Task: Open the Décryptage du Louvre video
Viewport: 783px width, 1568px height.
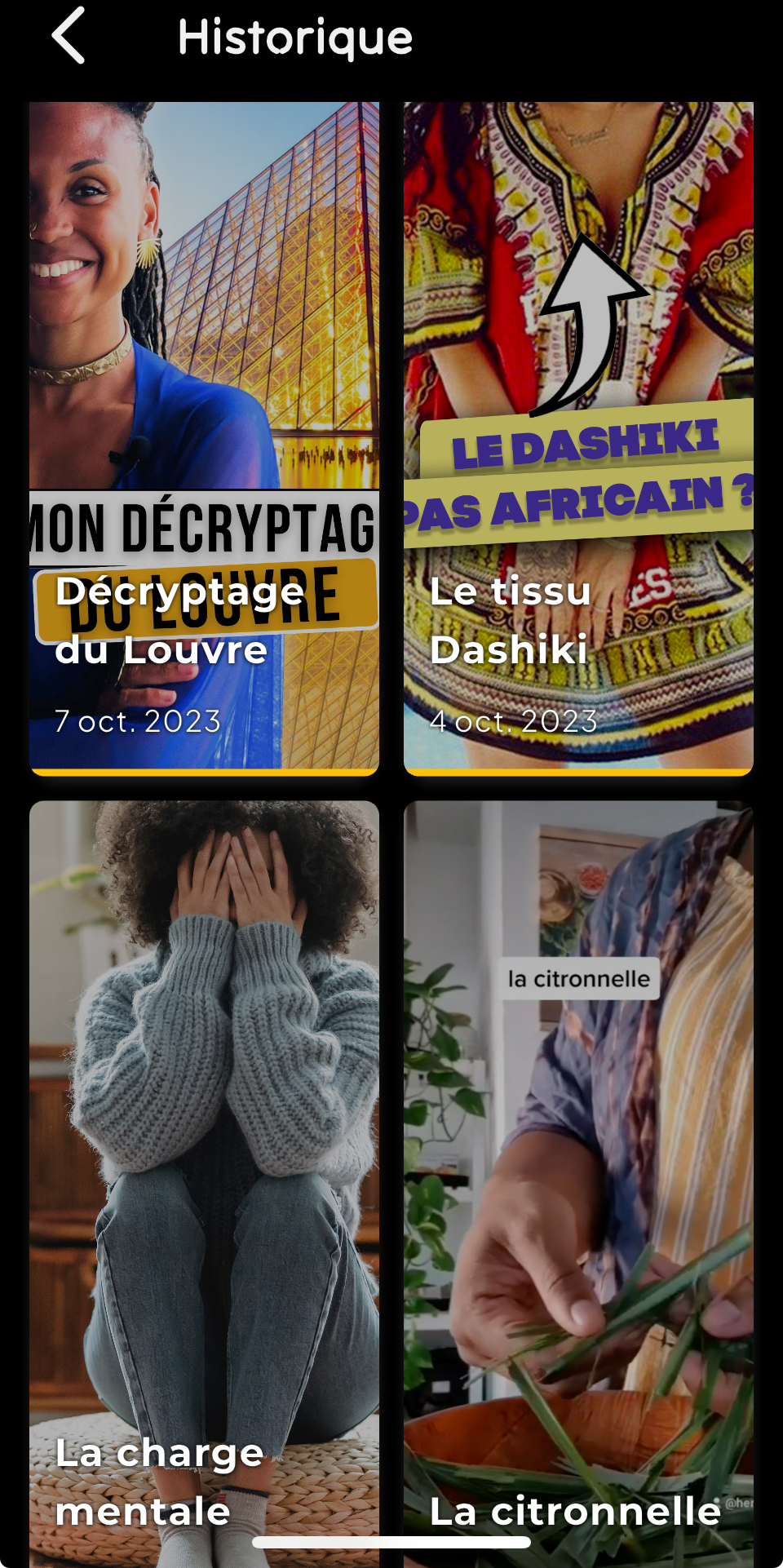Action: click(x=204, y=437)
